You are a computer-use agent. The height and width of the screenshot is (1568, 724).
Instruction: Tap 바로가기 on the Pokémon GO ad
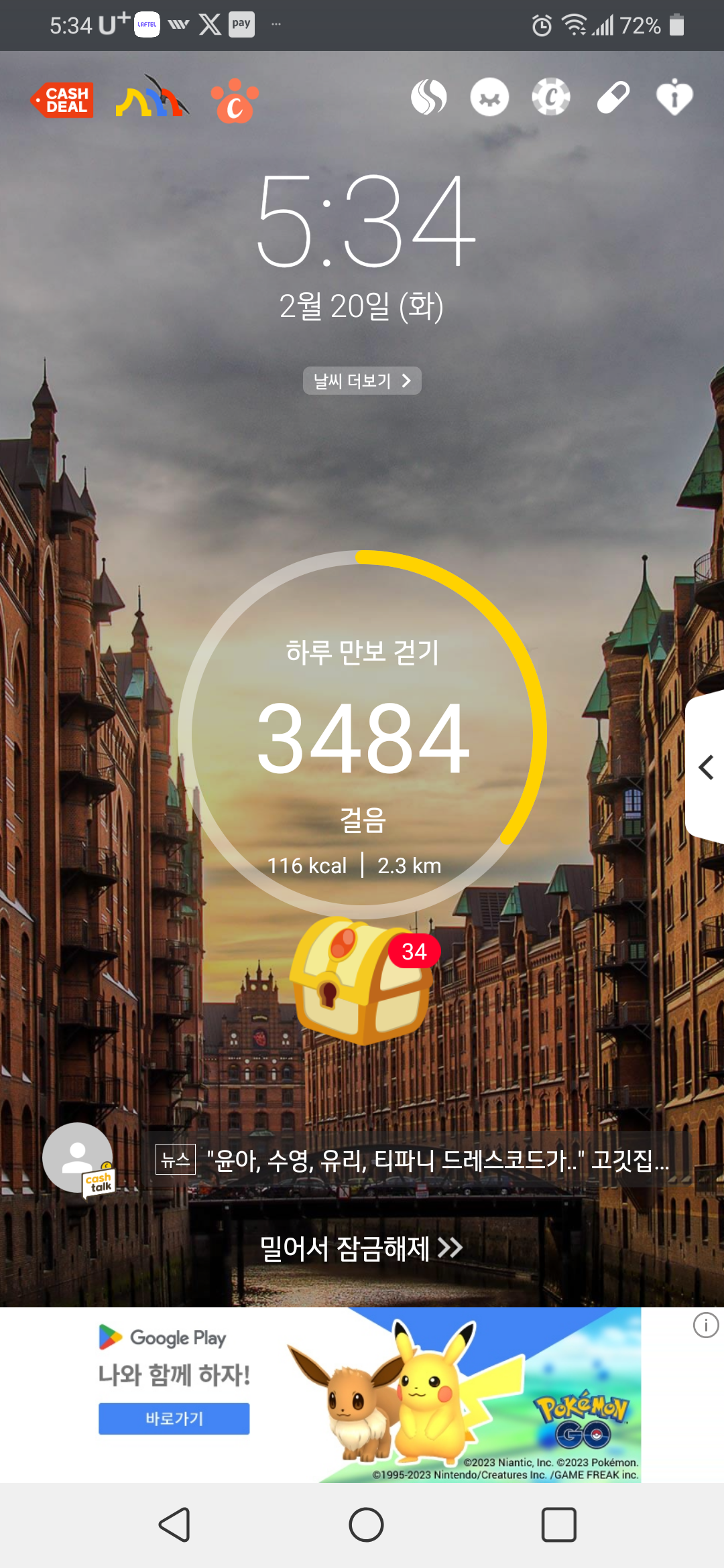click(174, 1419)
